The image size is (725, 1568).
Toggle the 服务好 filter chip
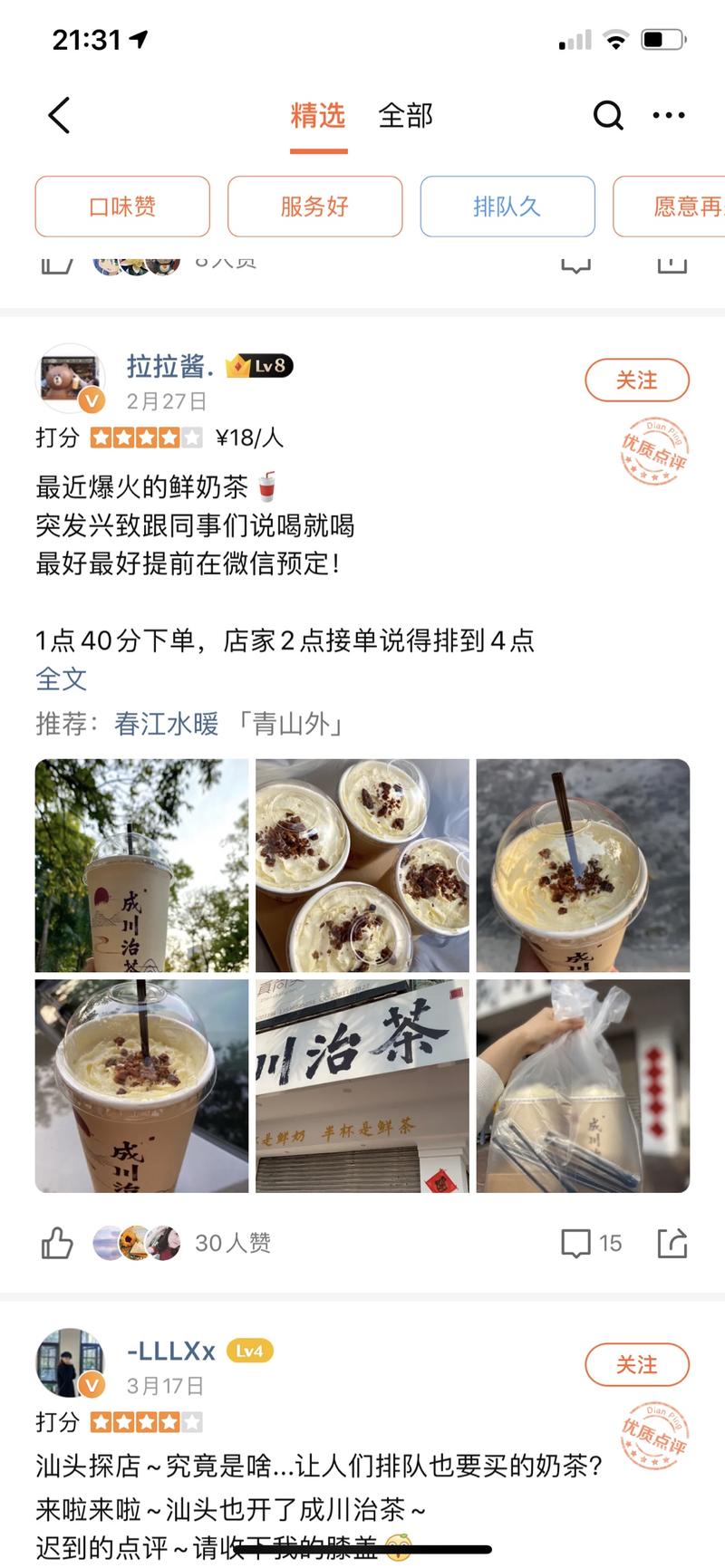click(x=315, y=207)
